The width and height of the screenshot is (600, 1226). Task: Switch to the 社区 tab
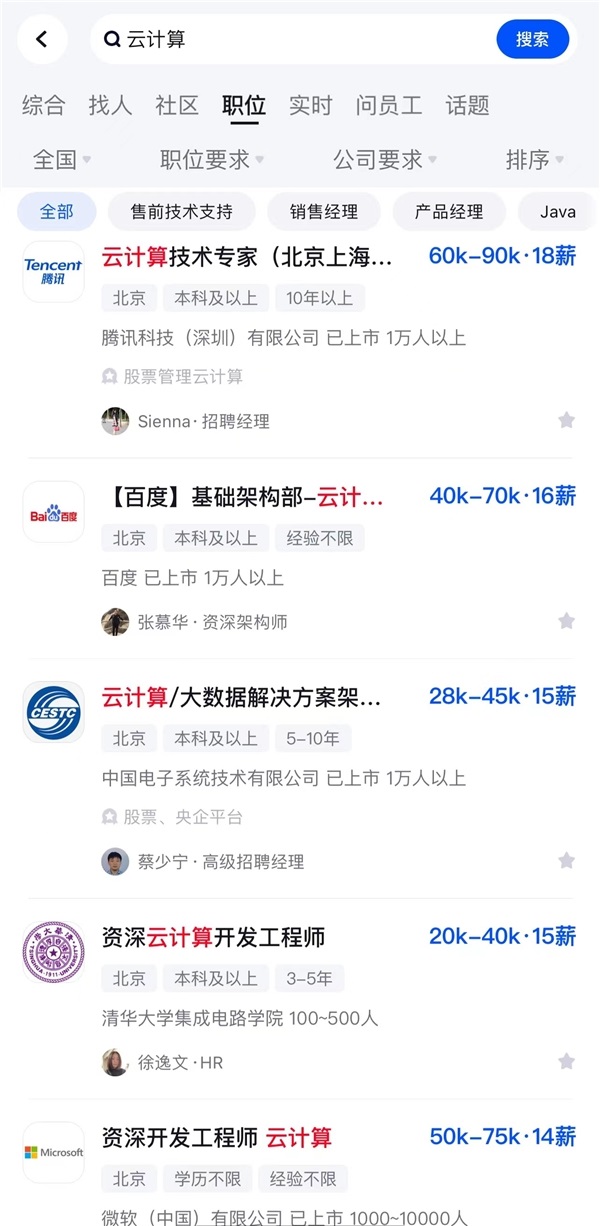(177, 105)
